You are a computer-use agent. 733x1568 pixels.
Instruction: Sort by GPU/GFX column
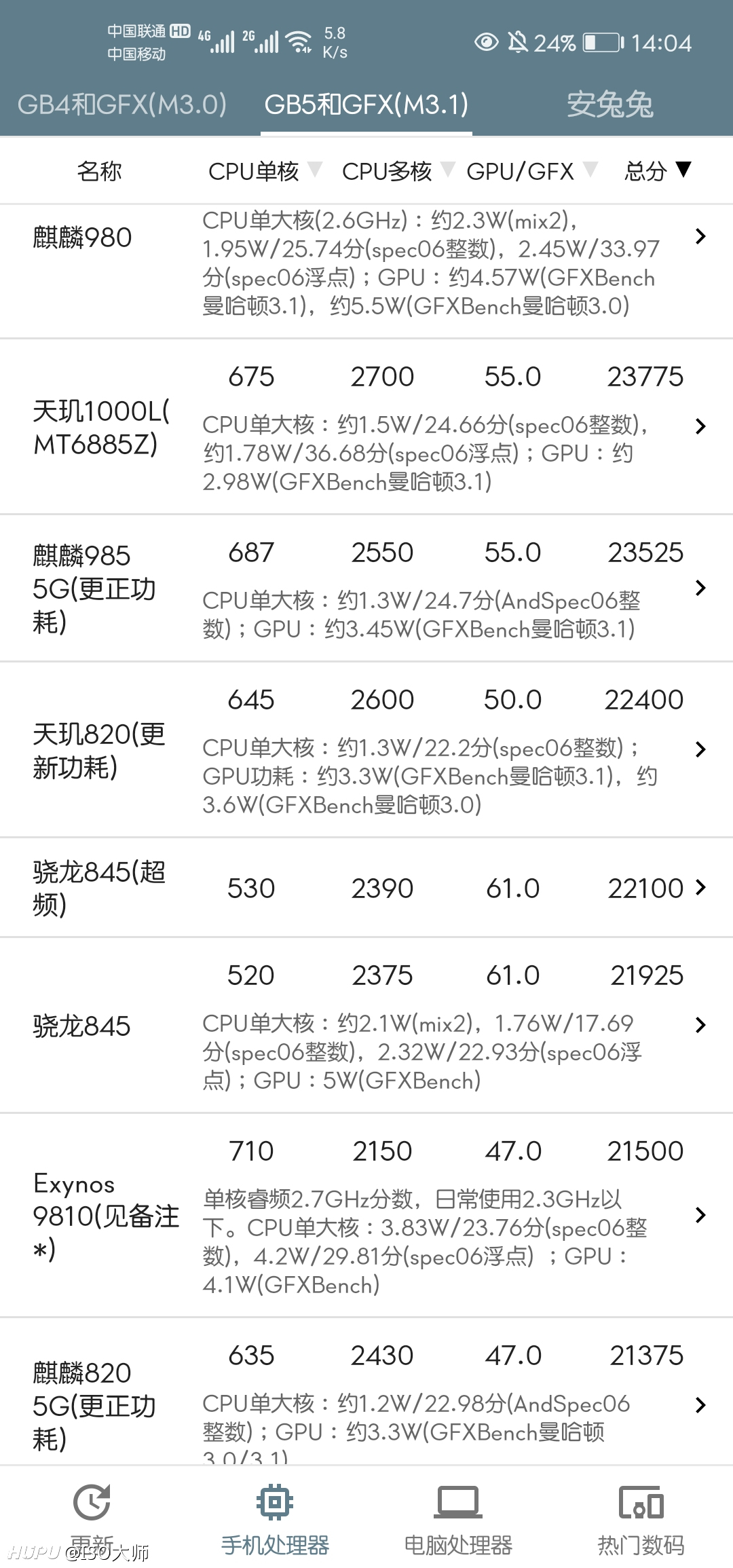[x=531, y=171]
